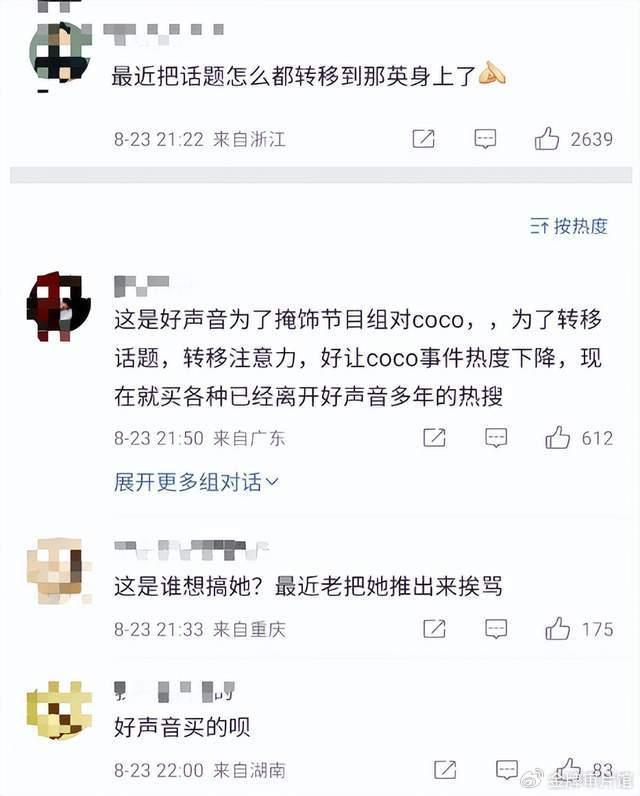Viewport: 640px width, 796px height.
Task: Reply to the comment posted from 湖南
Action: (x=506, y=770)
